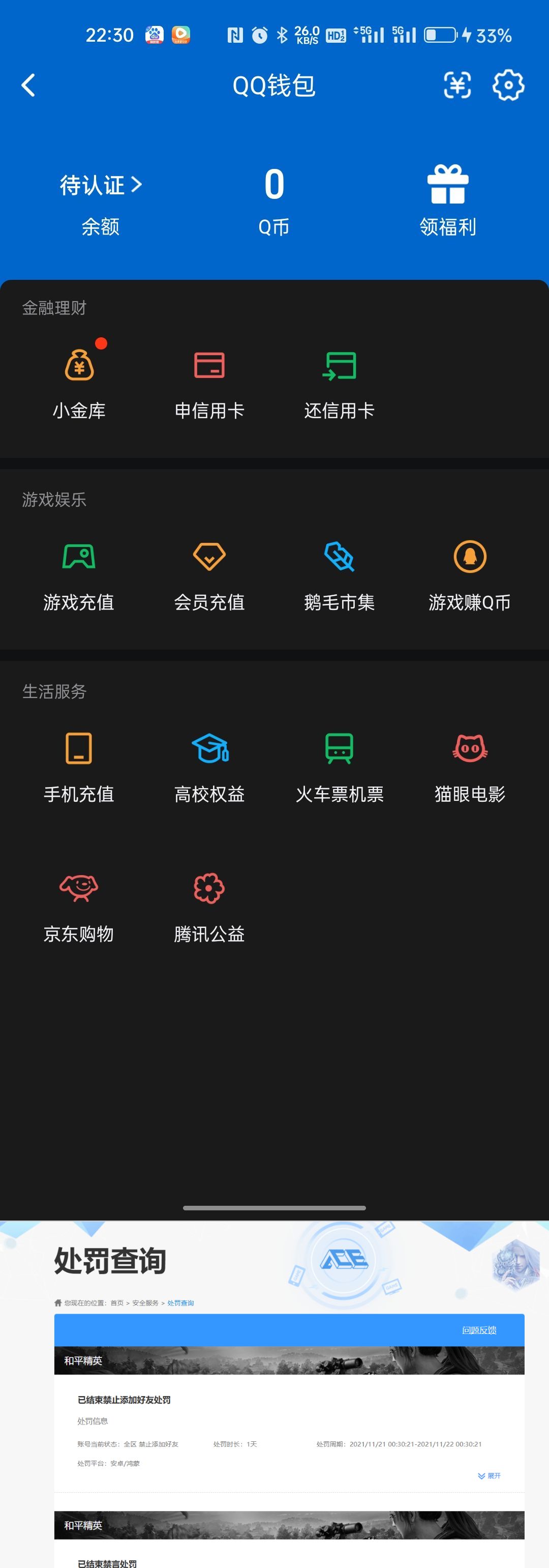Open QQ Wallet settings gear
The width and height of the screenshot is (549, 1568).
point(508,85)
